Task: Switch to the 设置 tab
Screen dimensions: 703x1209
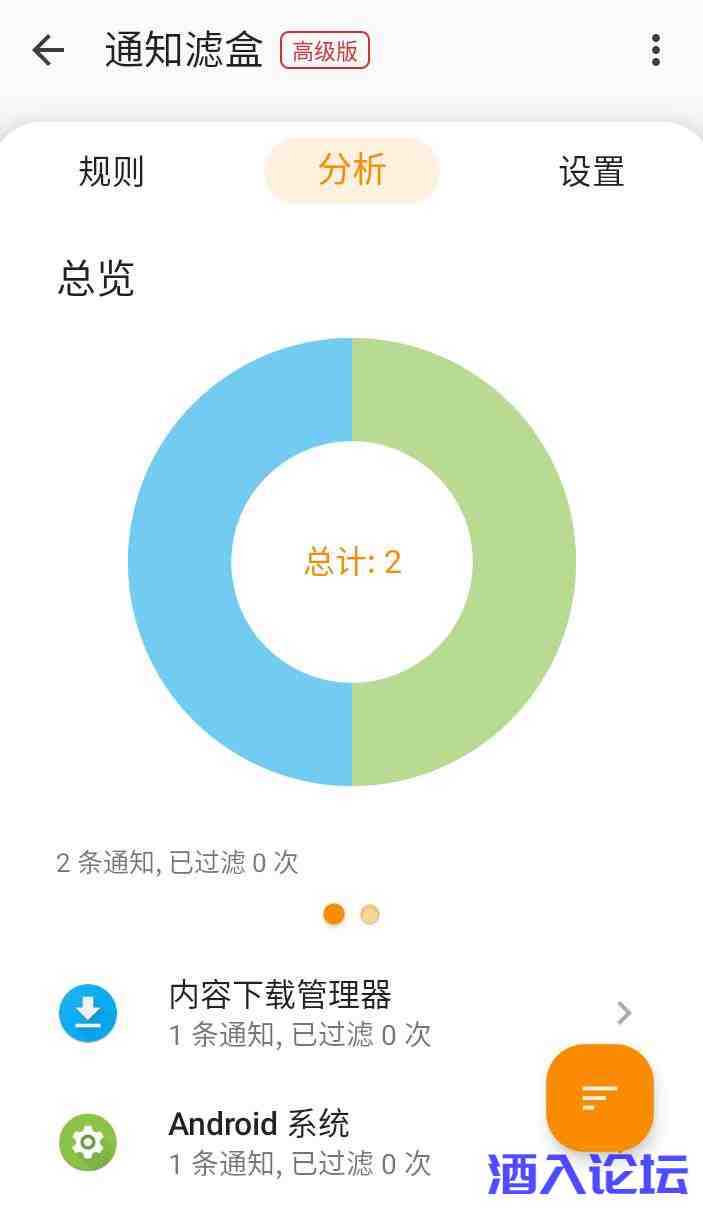Action: [x=591, y=171]
